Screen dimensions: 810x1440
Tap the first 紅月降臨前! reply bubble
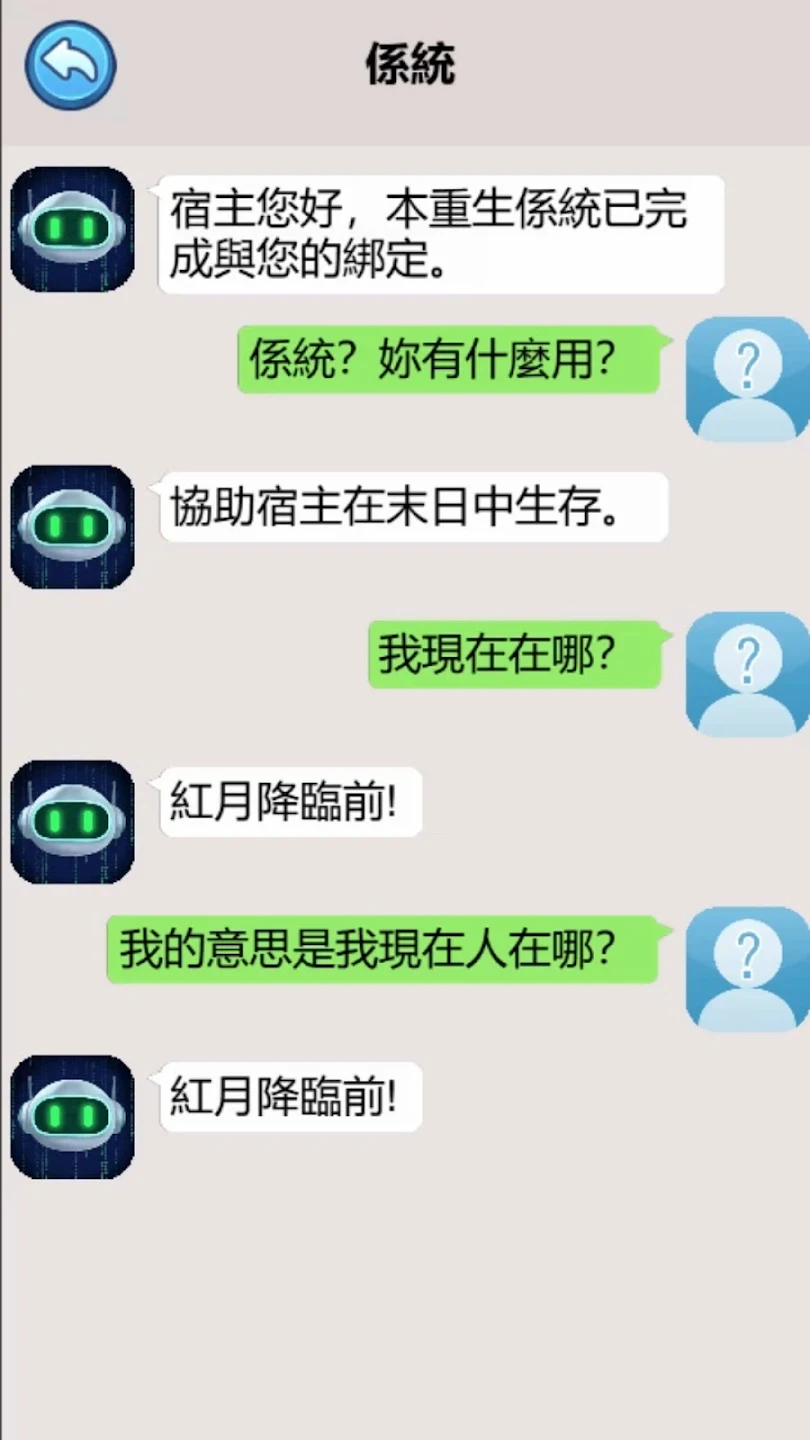tap(289, 800)
